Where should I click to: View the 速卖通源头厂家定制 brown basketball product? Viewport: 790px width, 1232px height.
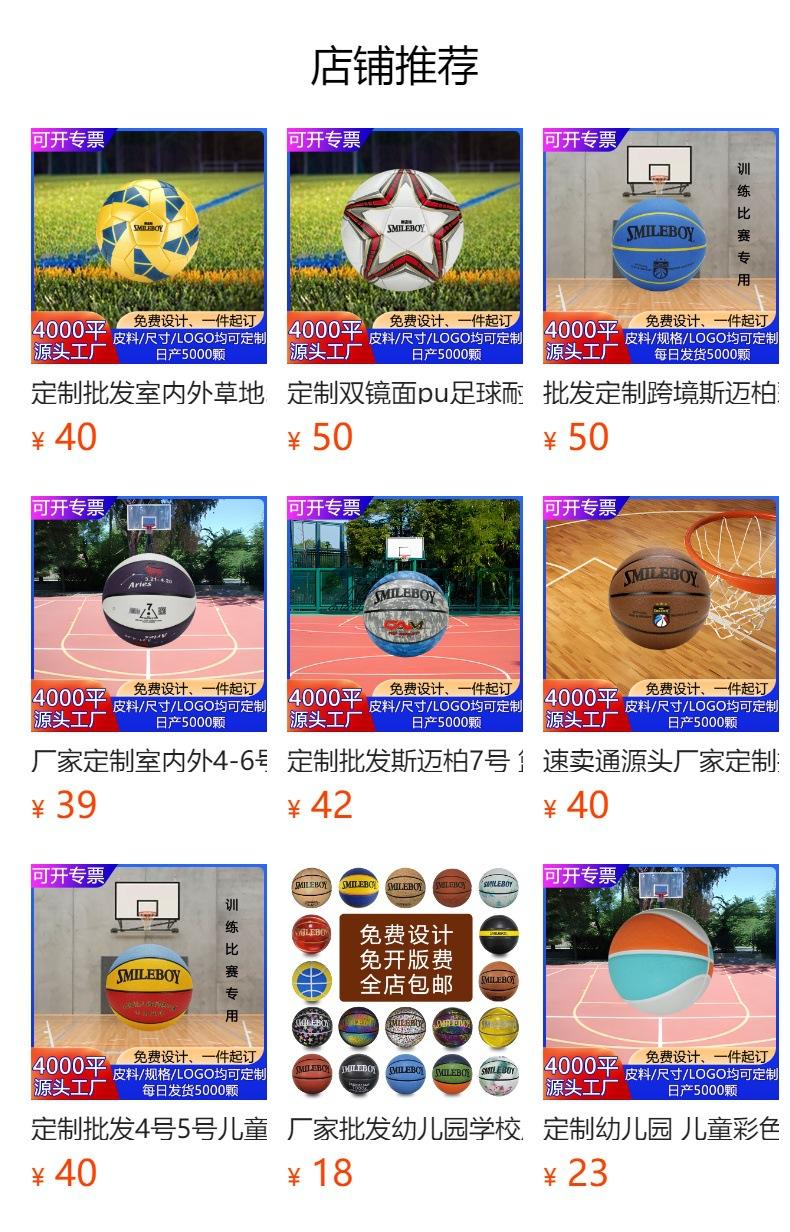pyautogui.click(x=660, y=614)
